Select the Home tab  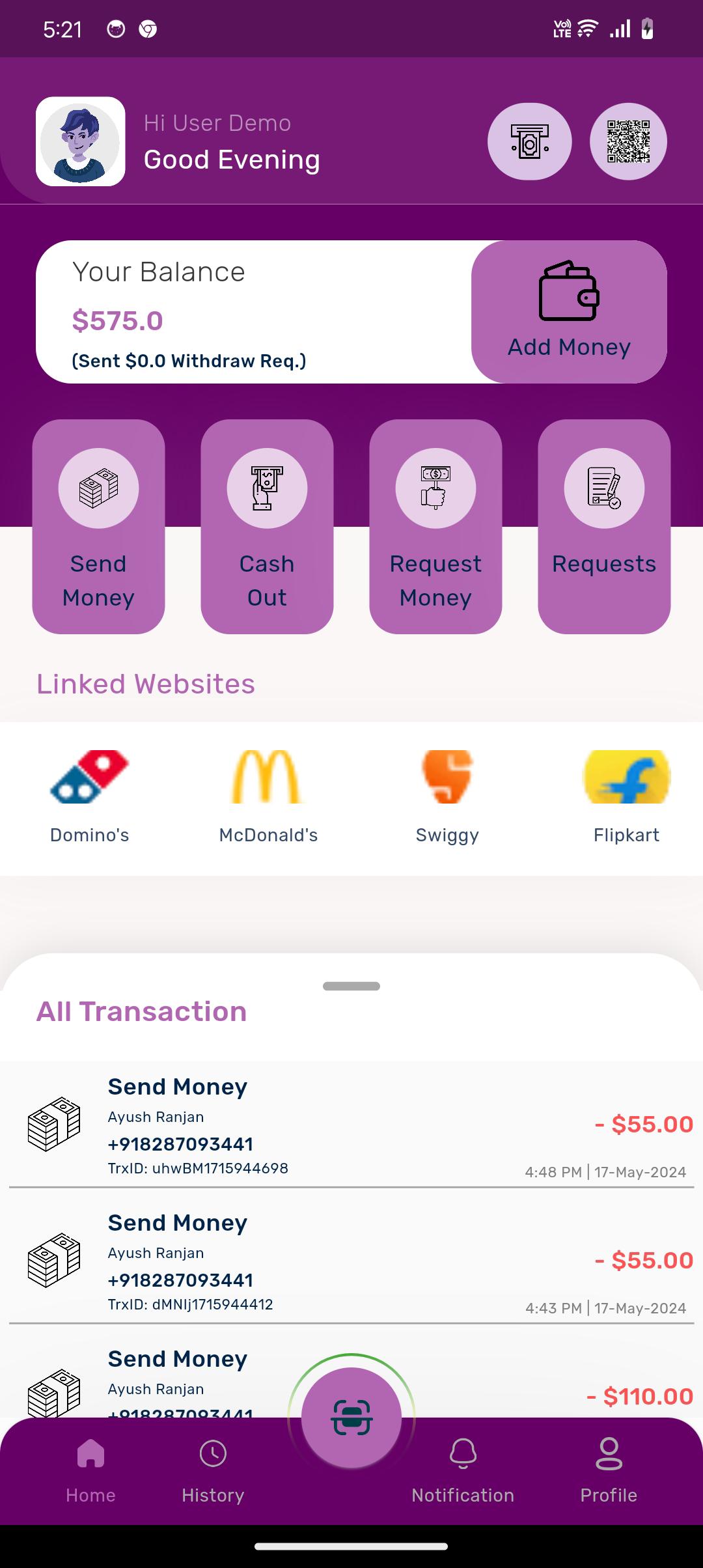point(90,1471)
